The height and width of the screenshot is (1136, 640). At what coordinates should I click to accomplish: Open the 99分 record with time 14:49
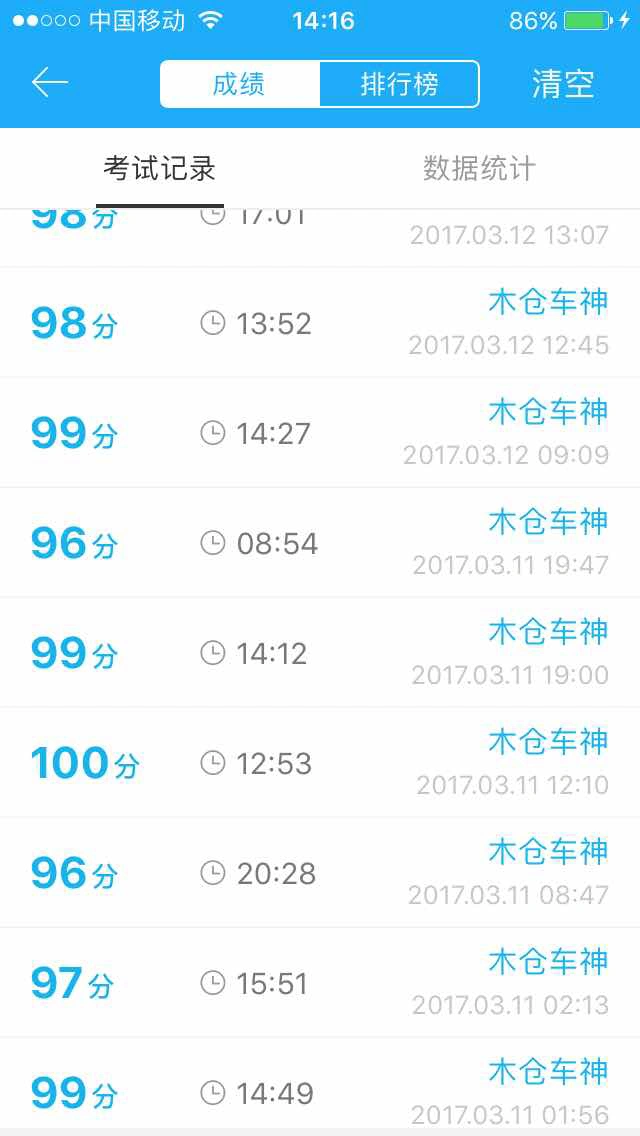[x=320, y=1084]
